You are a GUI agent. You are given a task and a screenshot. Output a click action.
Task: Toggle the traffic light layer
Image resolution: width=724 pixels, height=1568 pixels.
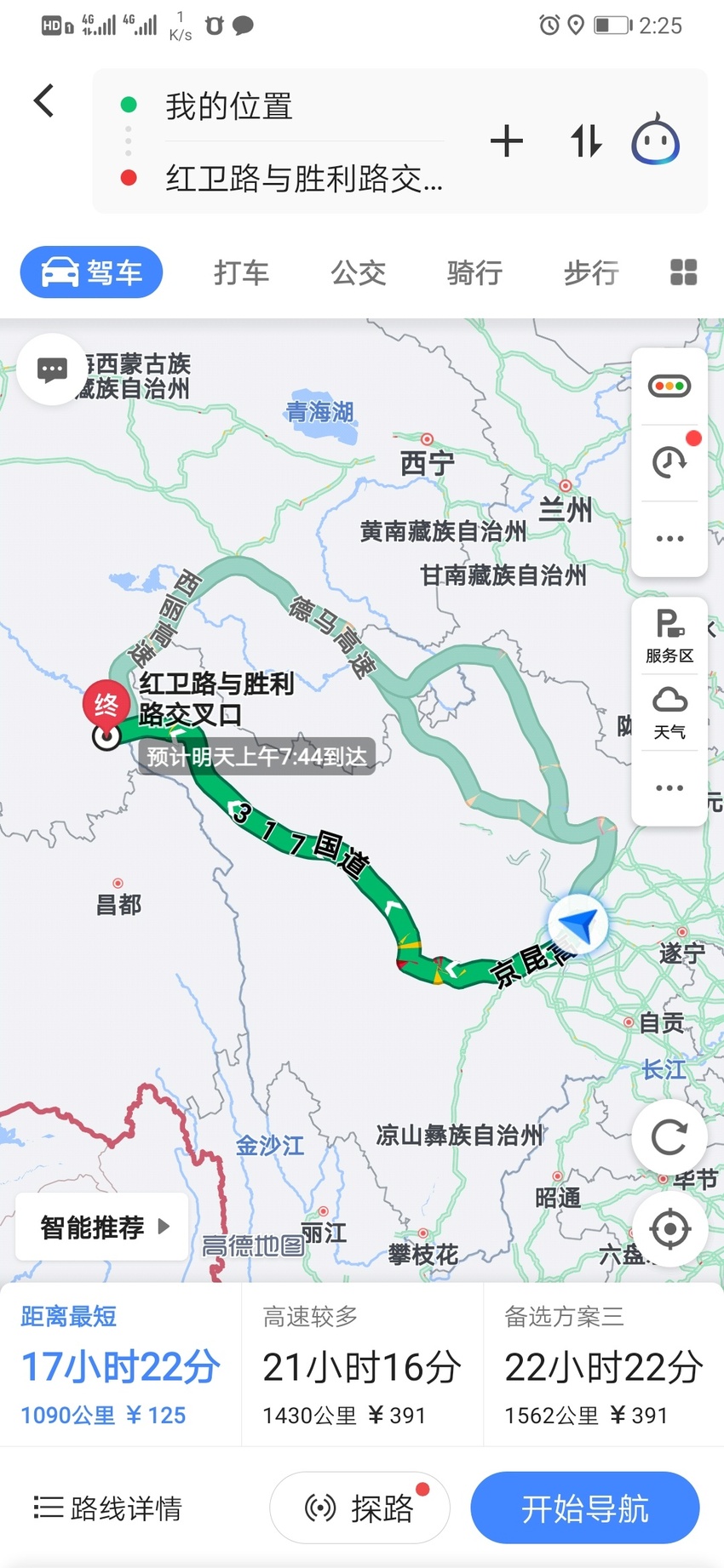click(x=669, y=386)
